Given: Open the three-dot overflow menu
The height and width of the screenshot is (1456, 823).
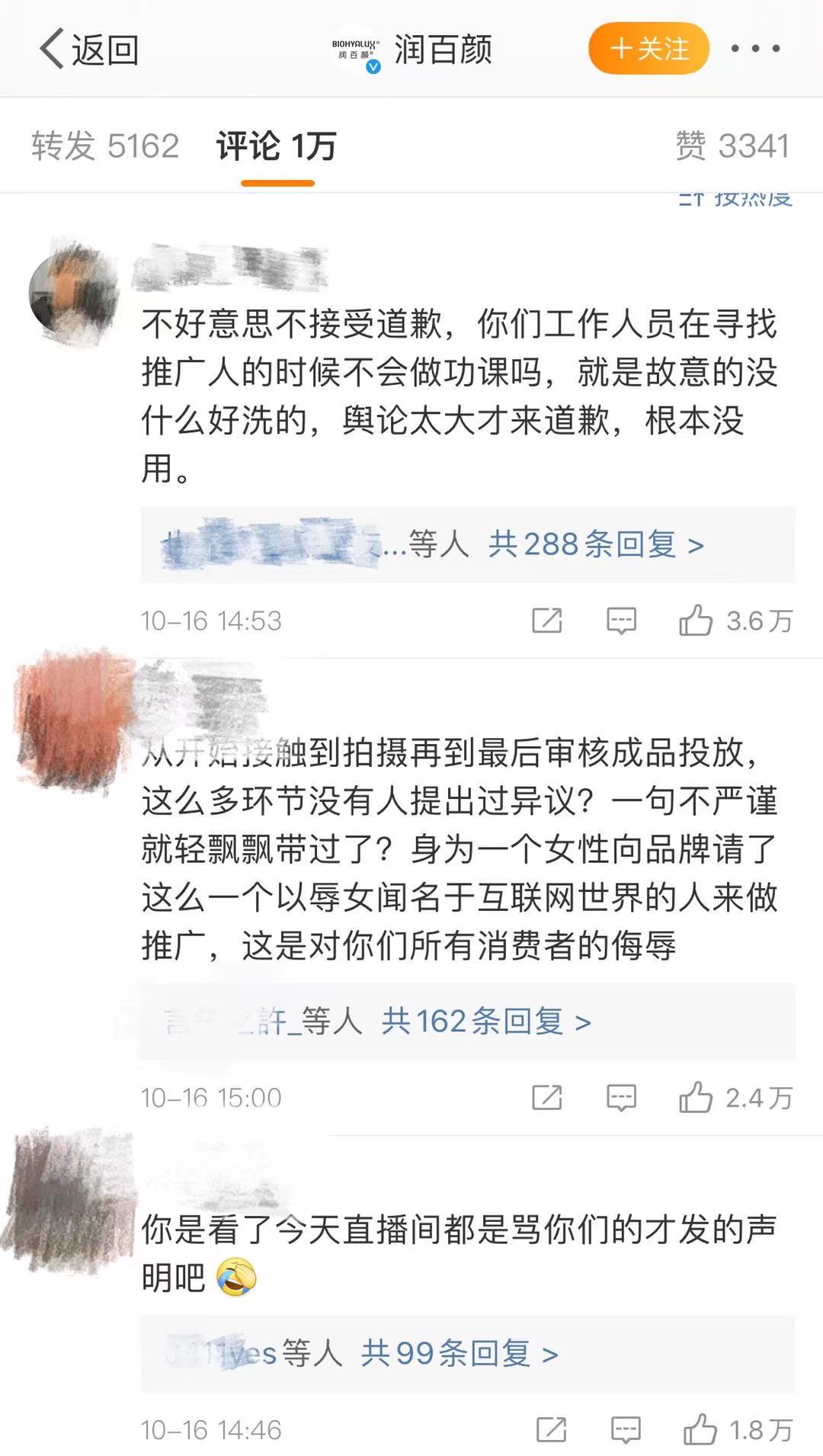Looking at the screenshot, I should coord(754,49).
